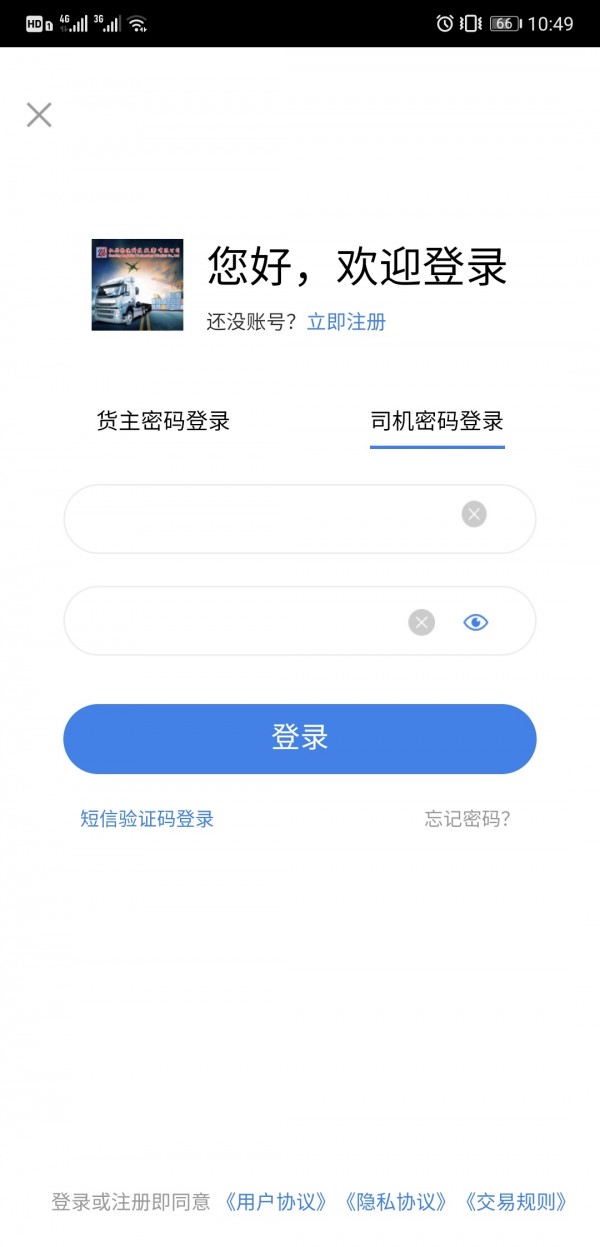Switch to the 货主密码登录 tab
This screenshot has height=1247, width=600.
[163, 421]
